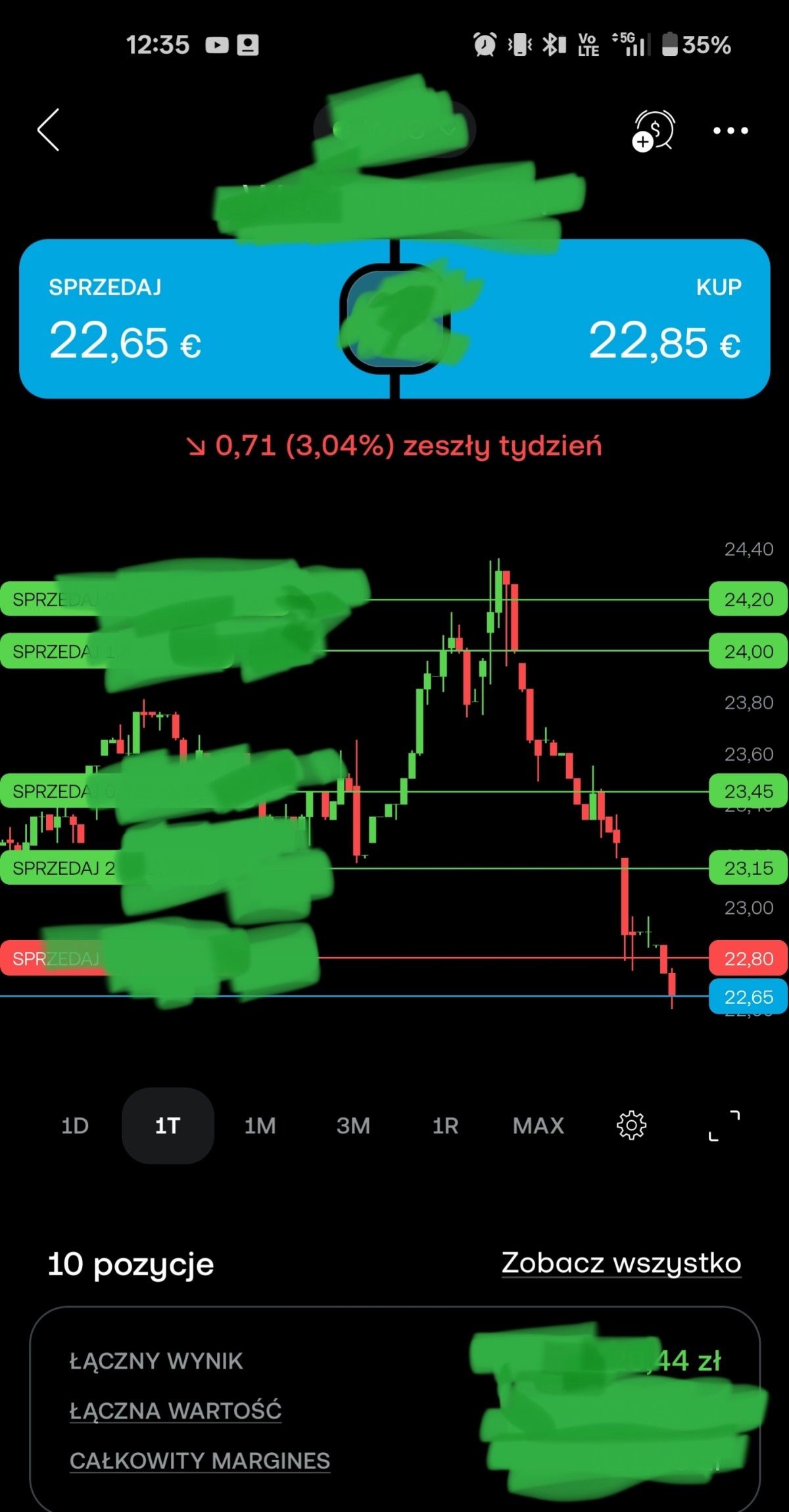
Task: Switch chart range to 1M
Action: (x=260, y=1125)
